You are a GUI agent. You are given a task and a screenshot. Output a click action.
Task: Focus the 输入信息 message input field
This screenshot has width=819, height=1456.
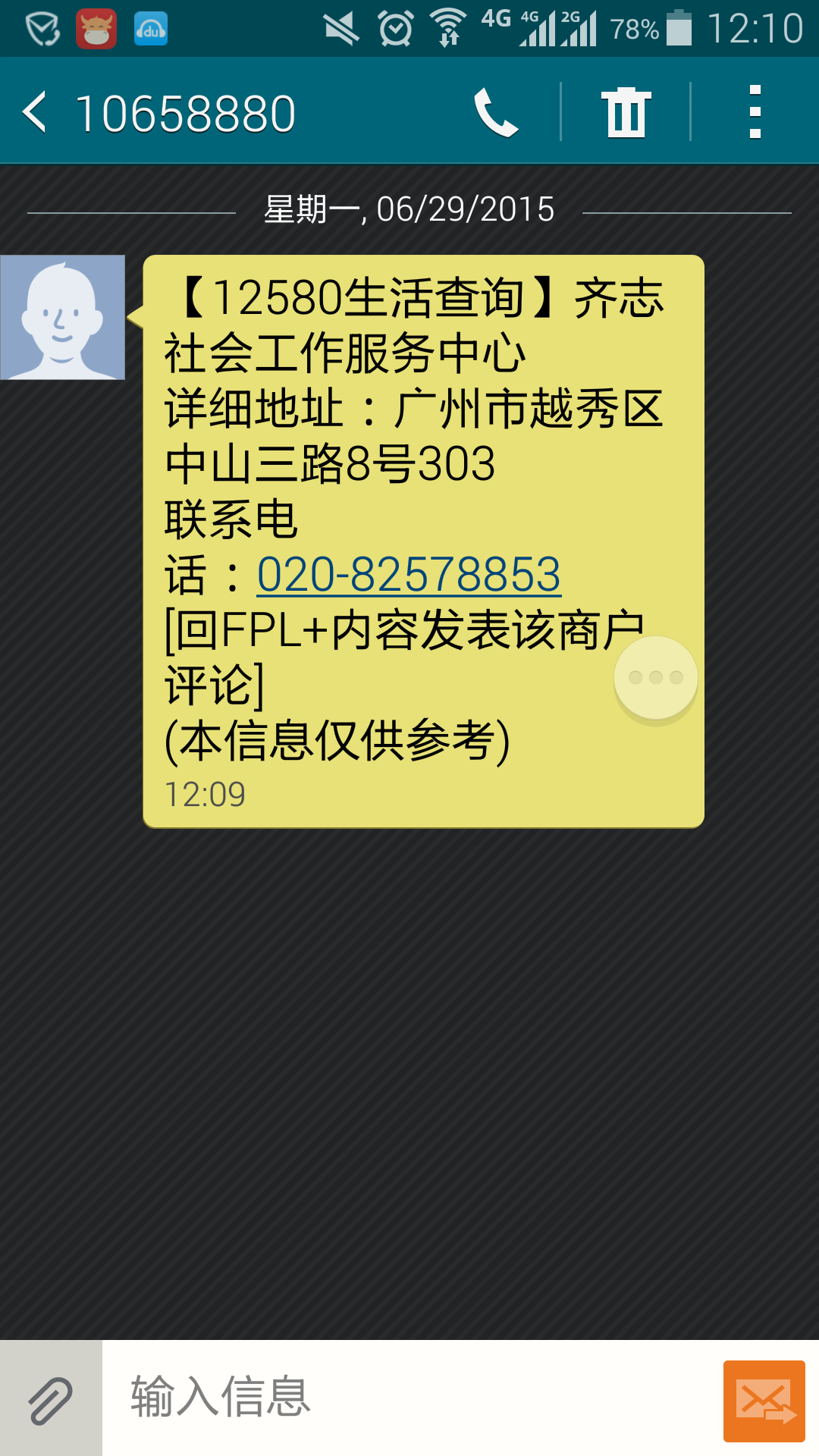tap(409, 1397)
